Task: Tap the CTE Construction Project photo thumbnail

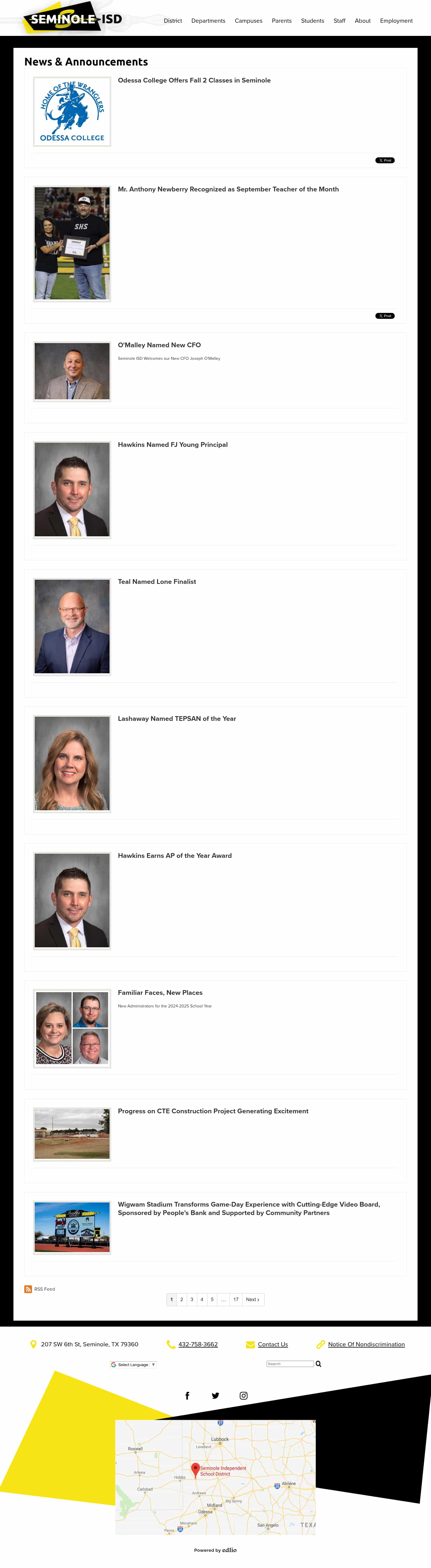Action: coord(72,1134)
